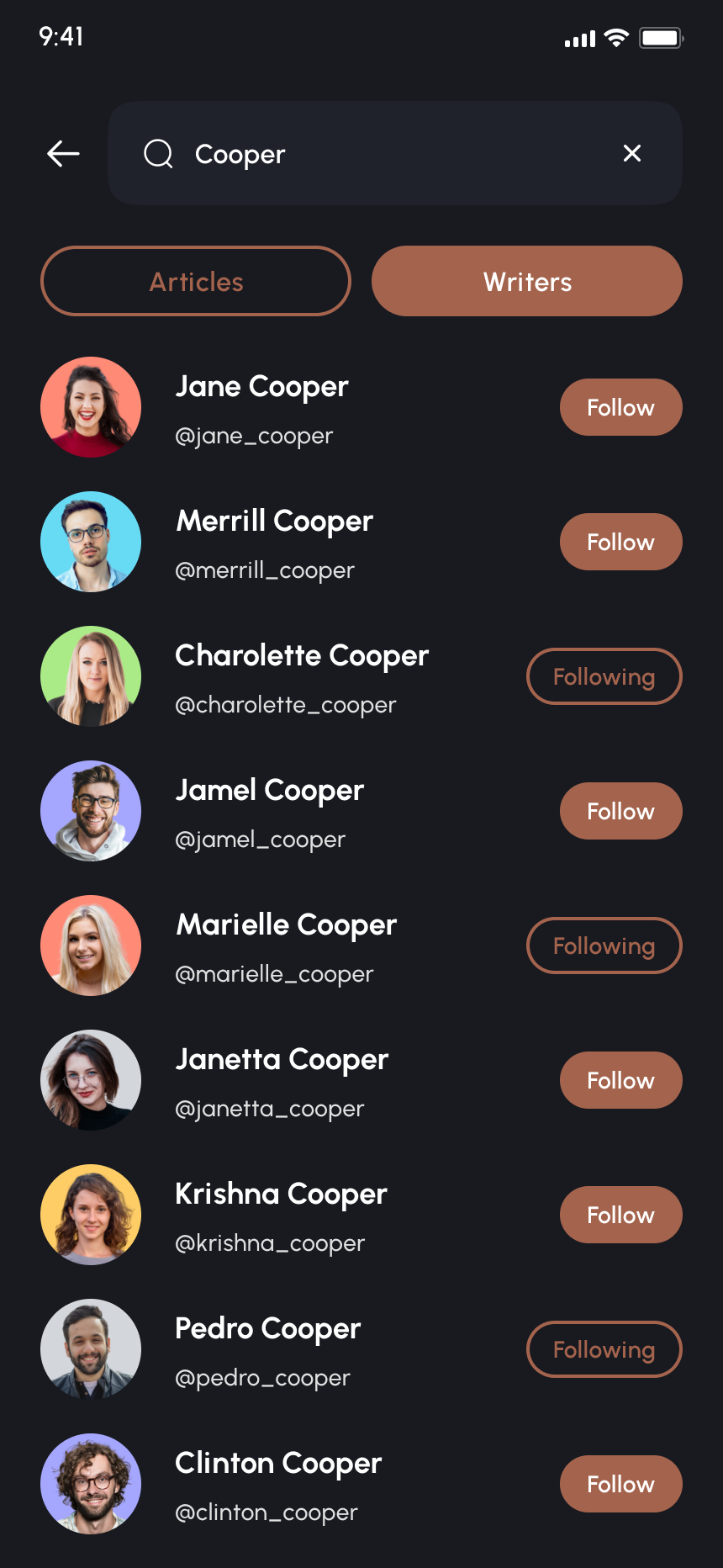Follow Jane Cooper
Screen dimensions: 723x1568
click(620, 407)
